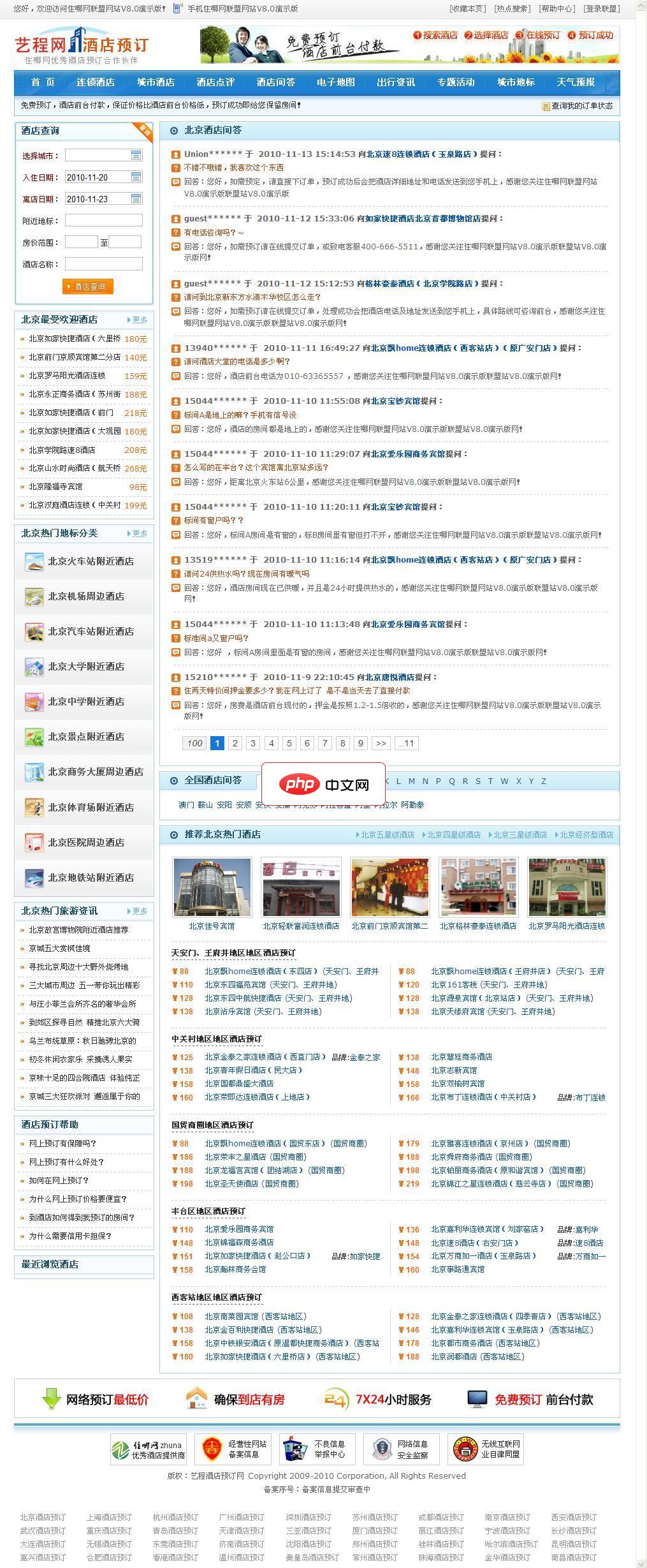
Task: Go to page 2 of hotel Q&A
Action: (235, 743)
